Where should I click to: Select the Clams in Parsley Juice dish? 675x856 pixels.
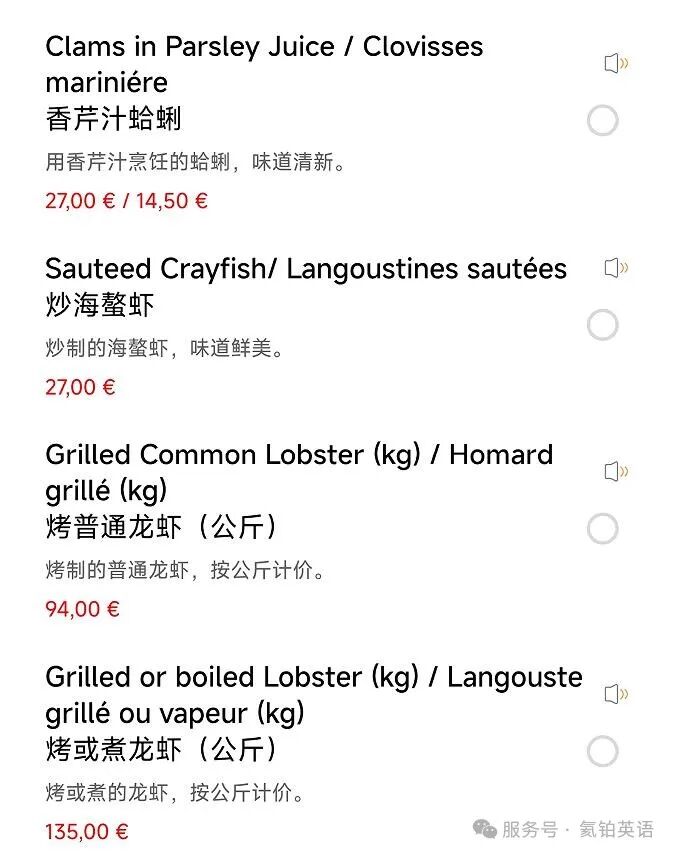(602, 122)
